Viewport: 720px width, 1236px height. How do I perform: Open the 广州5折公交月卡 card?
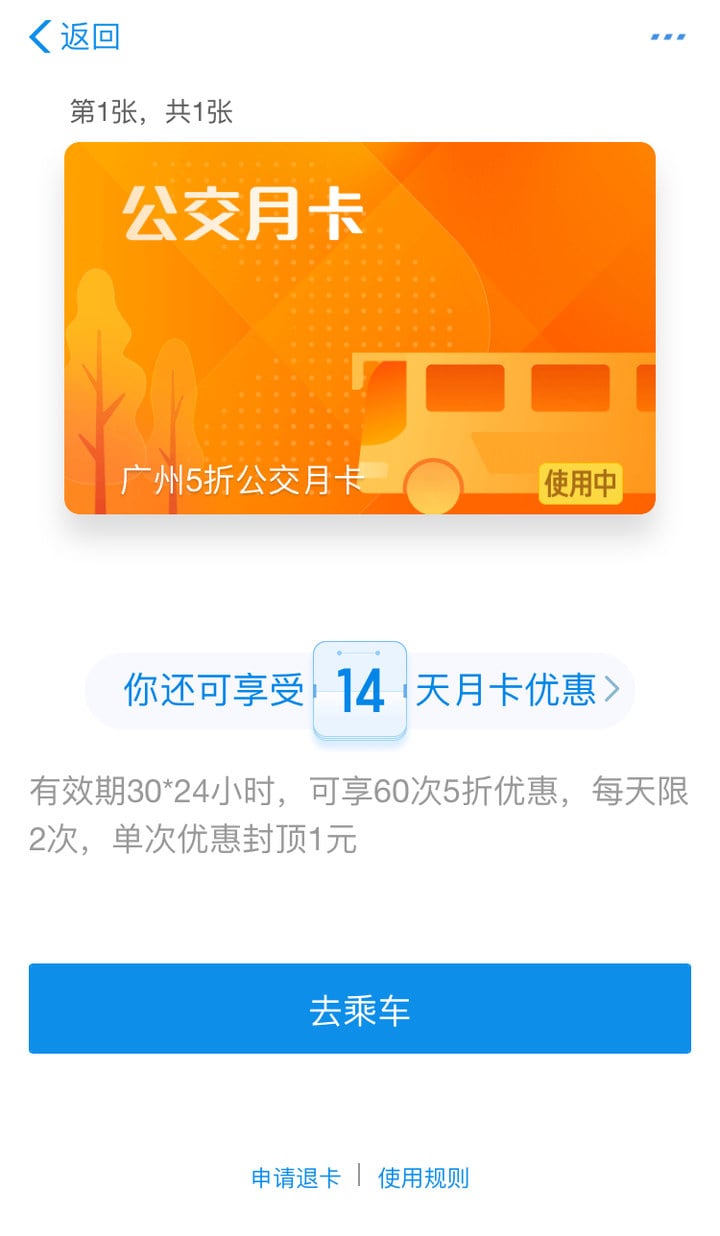[360, 328]
